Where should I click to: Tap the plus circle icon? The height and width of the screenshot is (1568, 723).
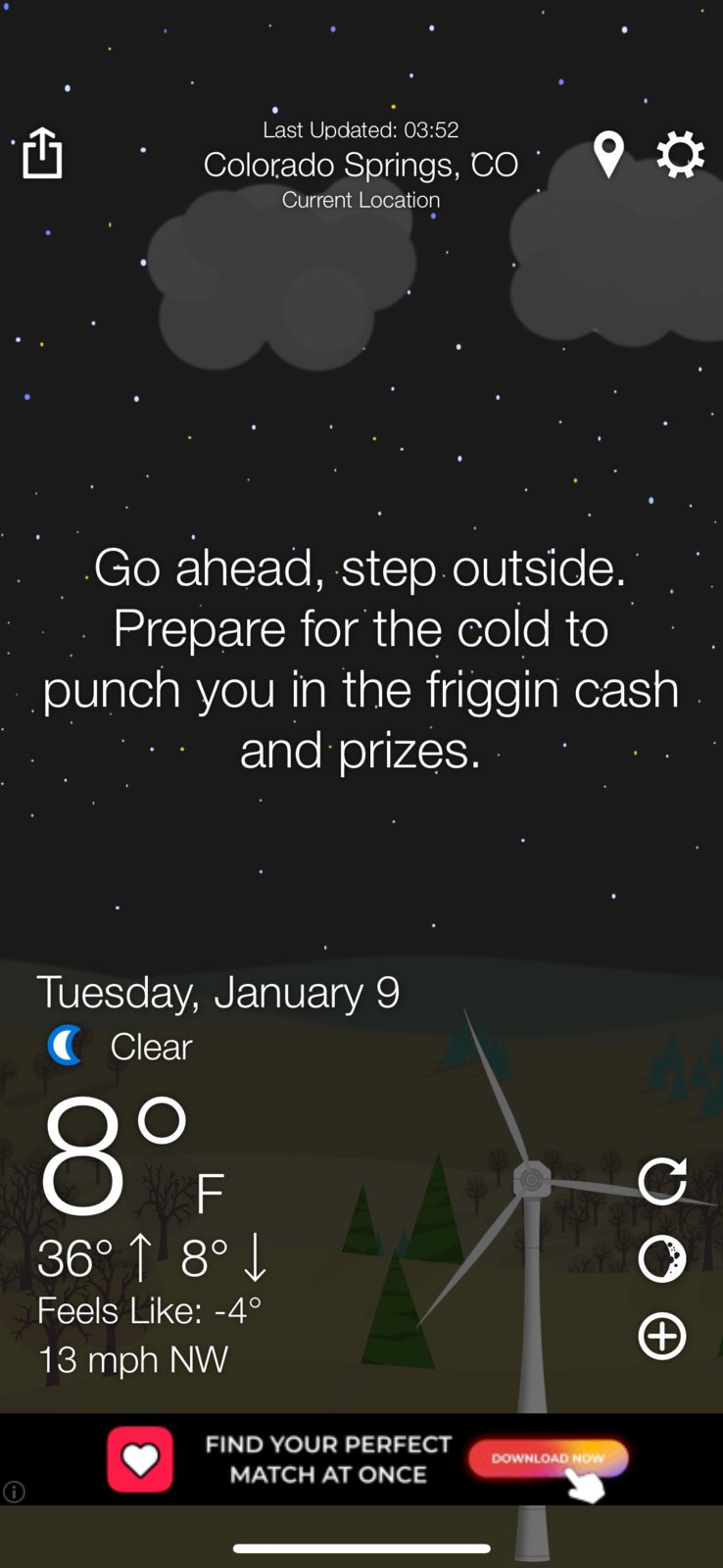point(662,1337)
